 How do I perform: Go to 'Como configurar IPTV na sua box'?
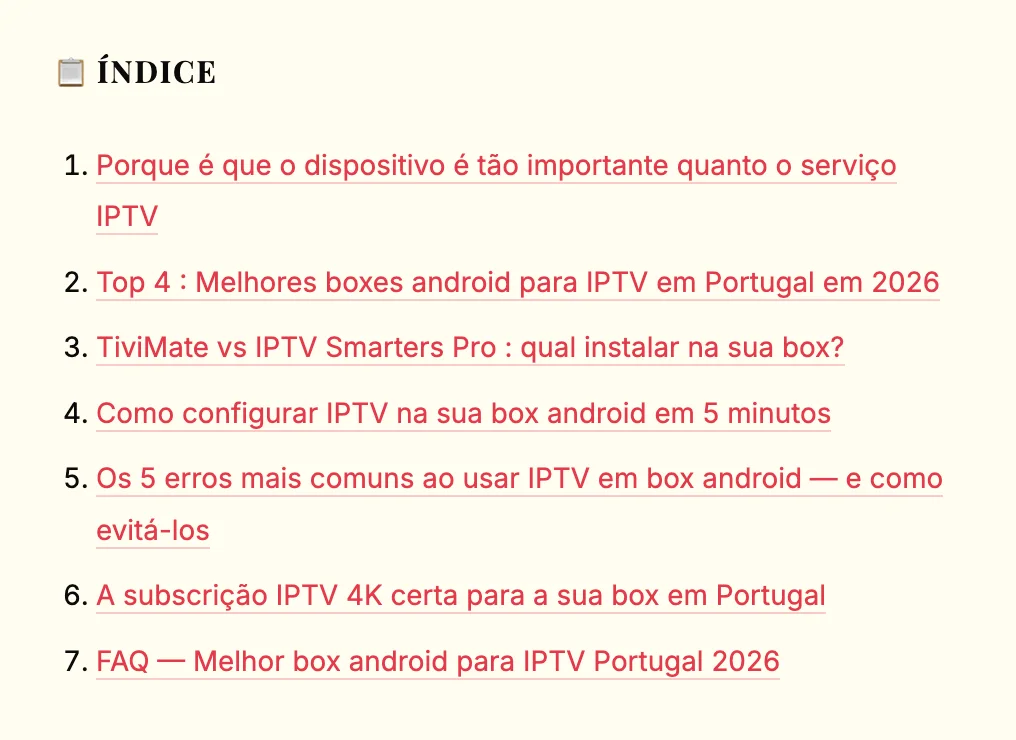coord(463,414)
